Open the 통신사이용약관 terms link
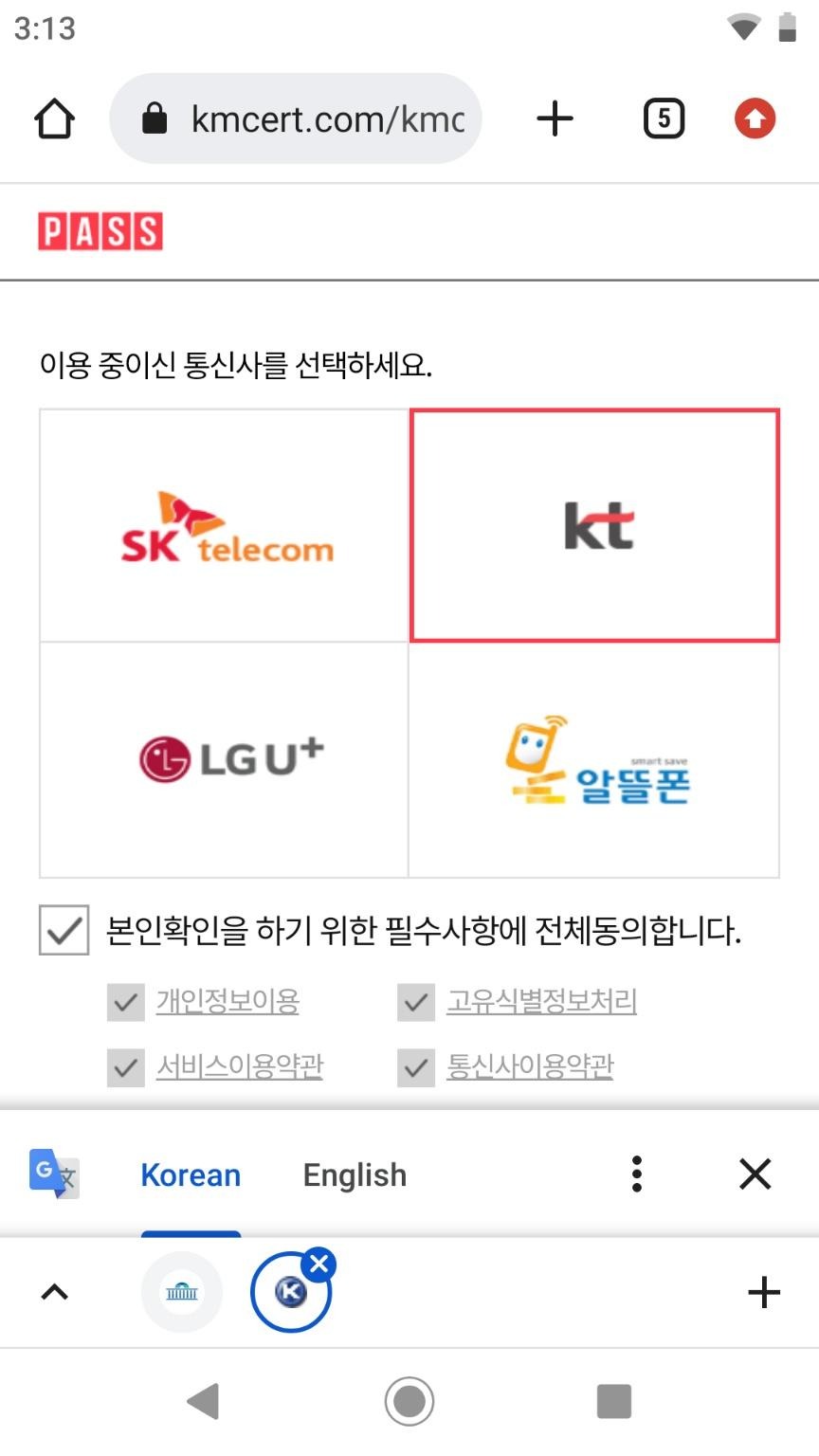This screenshot has width=819, height=1456. [530, 1066]
